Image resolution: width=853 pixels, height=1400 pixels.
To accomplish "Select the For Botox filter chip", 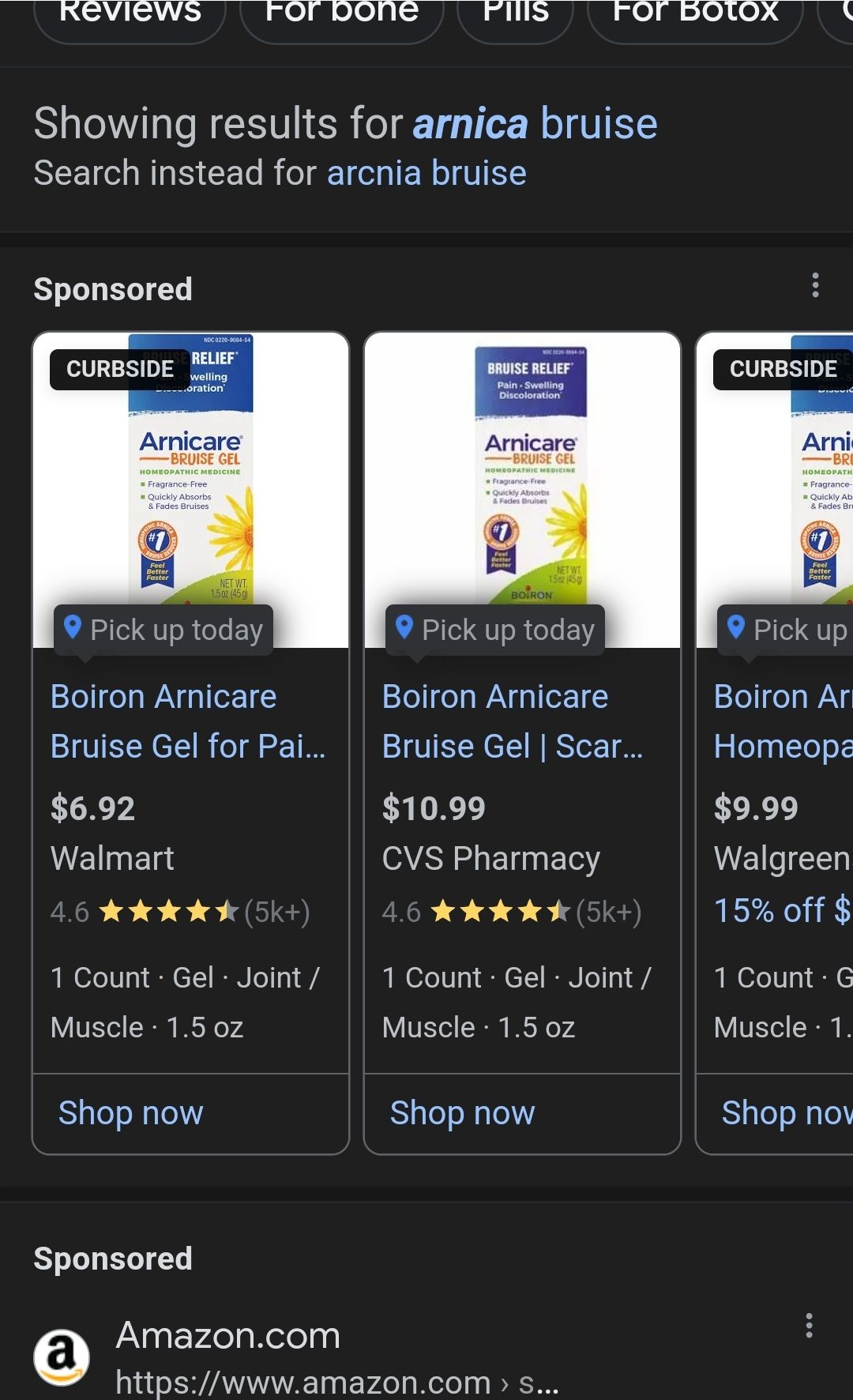I will pyautogui.click(x=695, y=14).
